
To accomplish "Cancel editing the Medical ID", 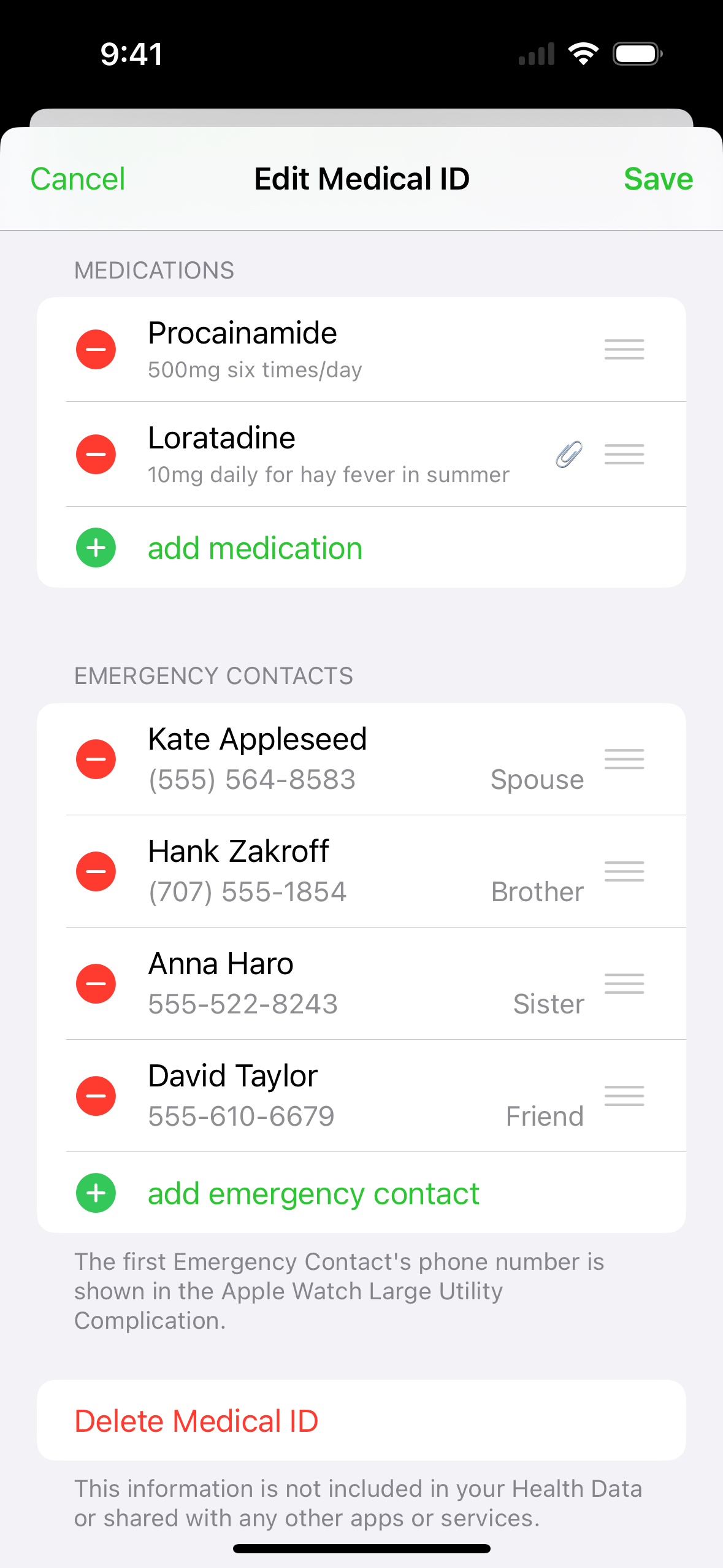I will 78,179.
